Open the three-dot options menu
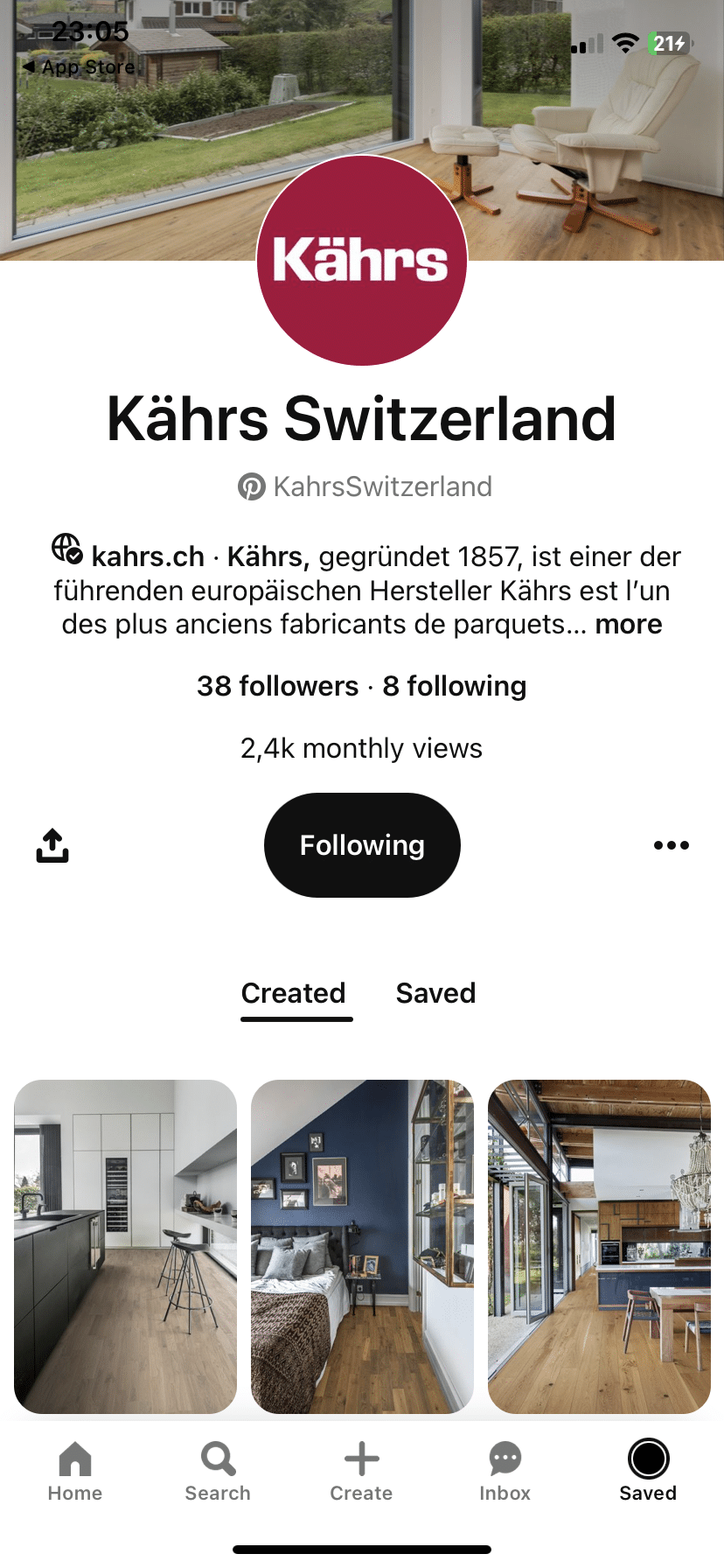 point(672,844)
